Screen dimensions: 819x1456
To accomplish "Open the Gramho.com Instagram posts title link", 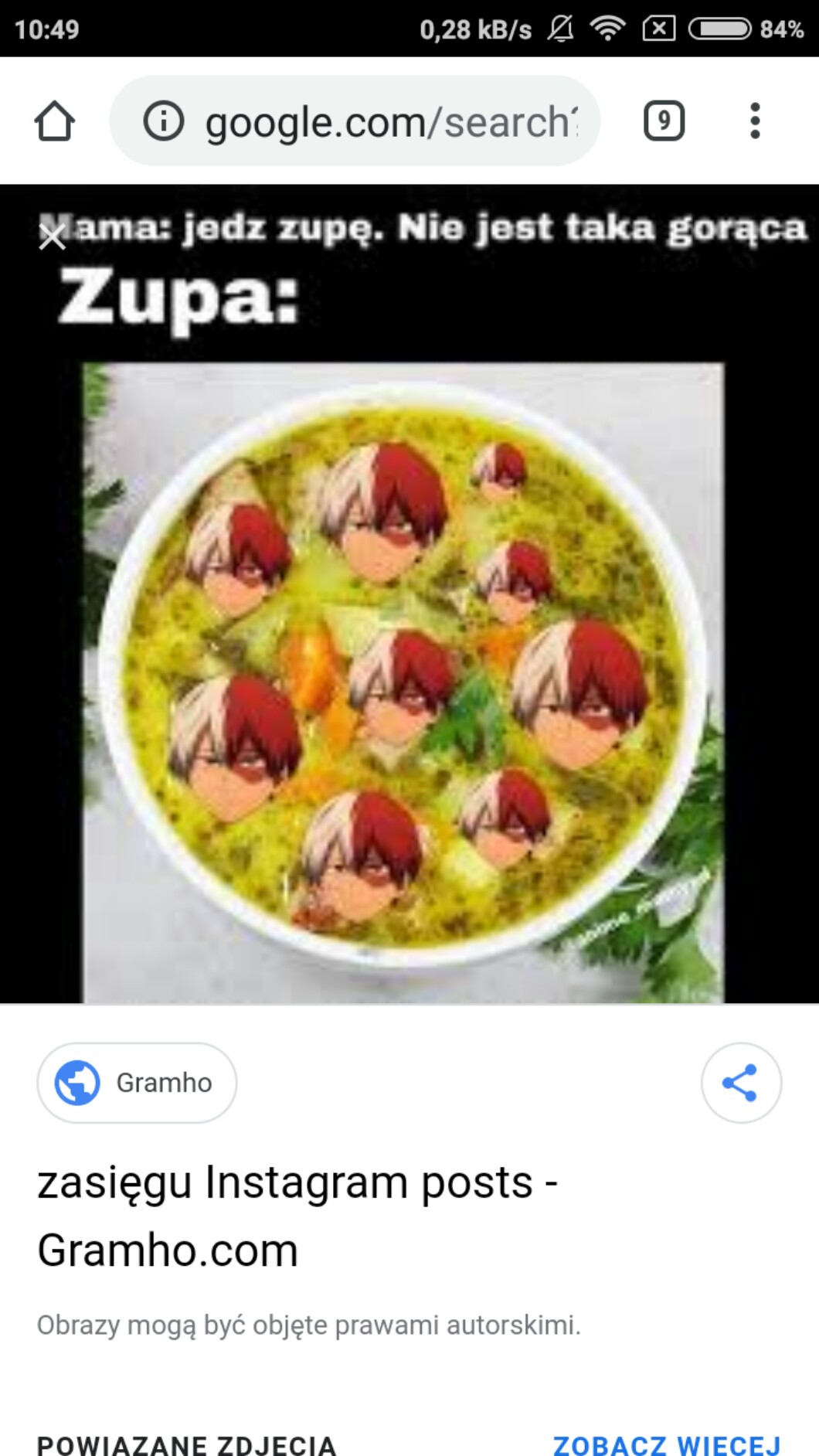I will click(x=297, y=1216).
